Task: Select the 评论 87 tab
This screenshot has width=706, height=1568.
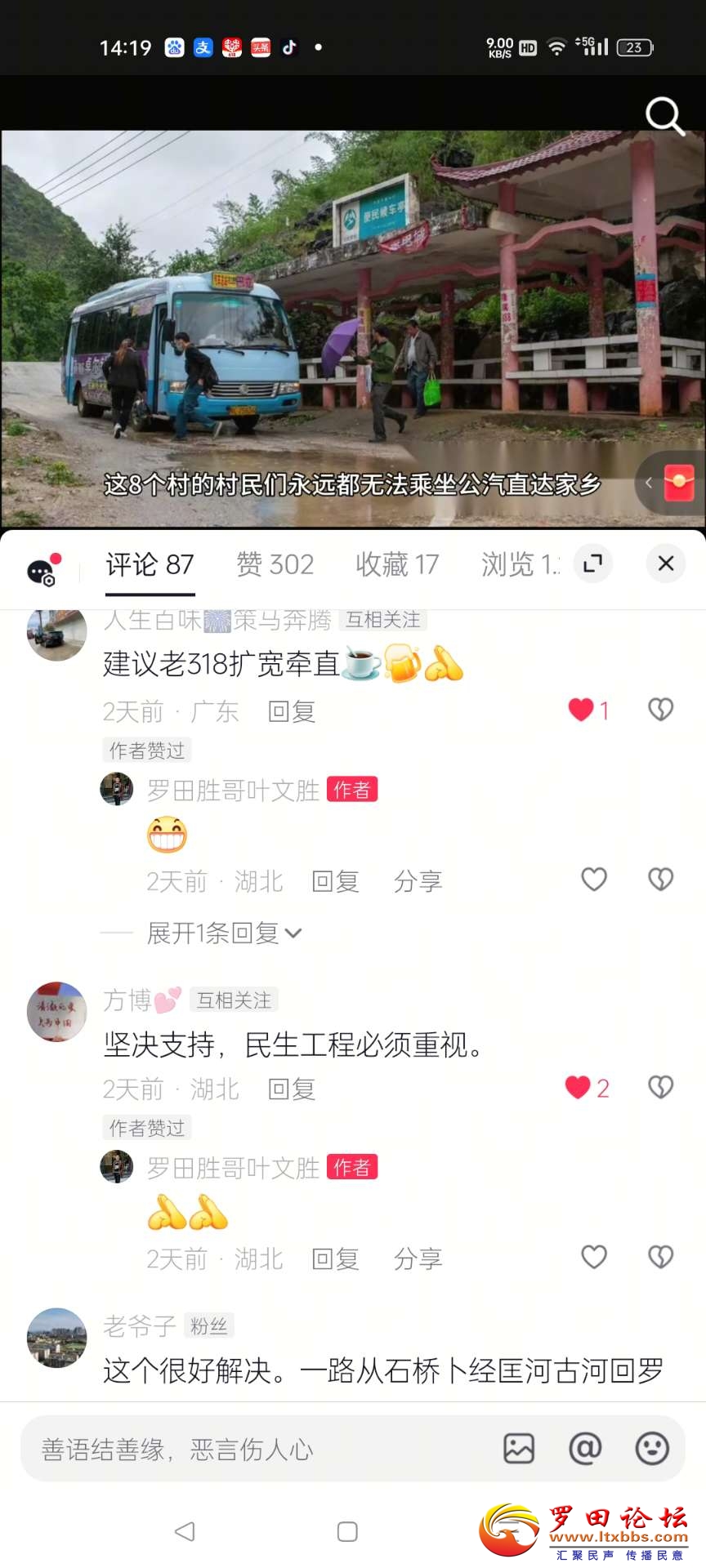Action: click(150, 564)
